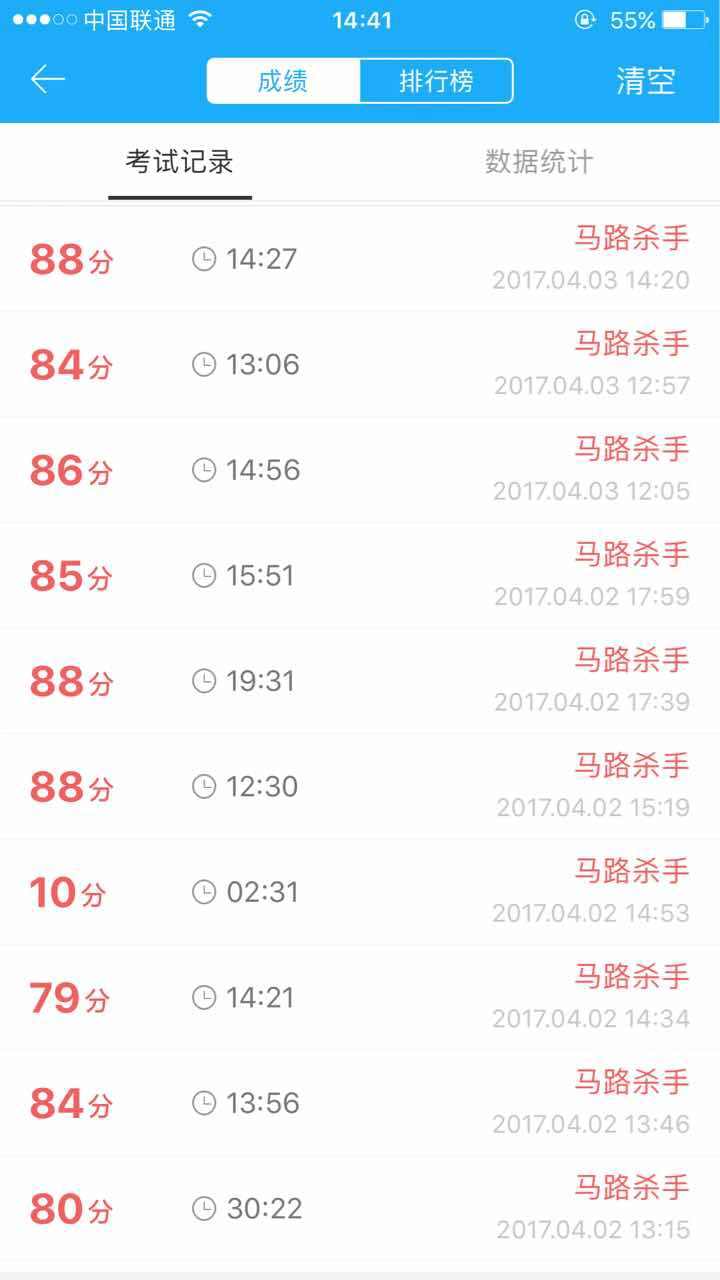View the record from 2017.04.02 13:46
Image resolution: width=720 pixels, height=1280 pixels.
coord(360,1103)
